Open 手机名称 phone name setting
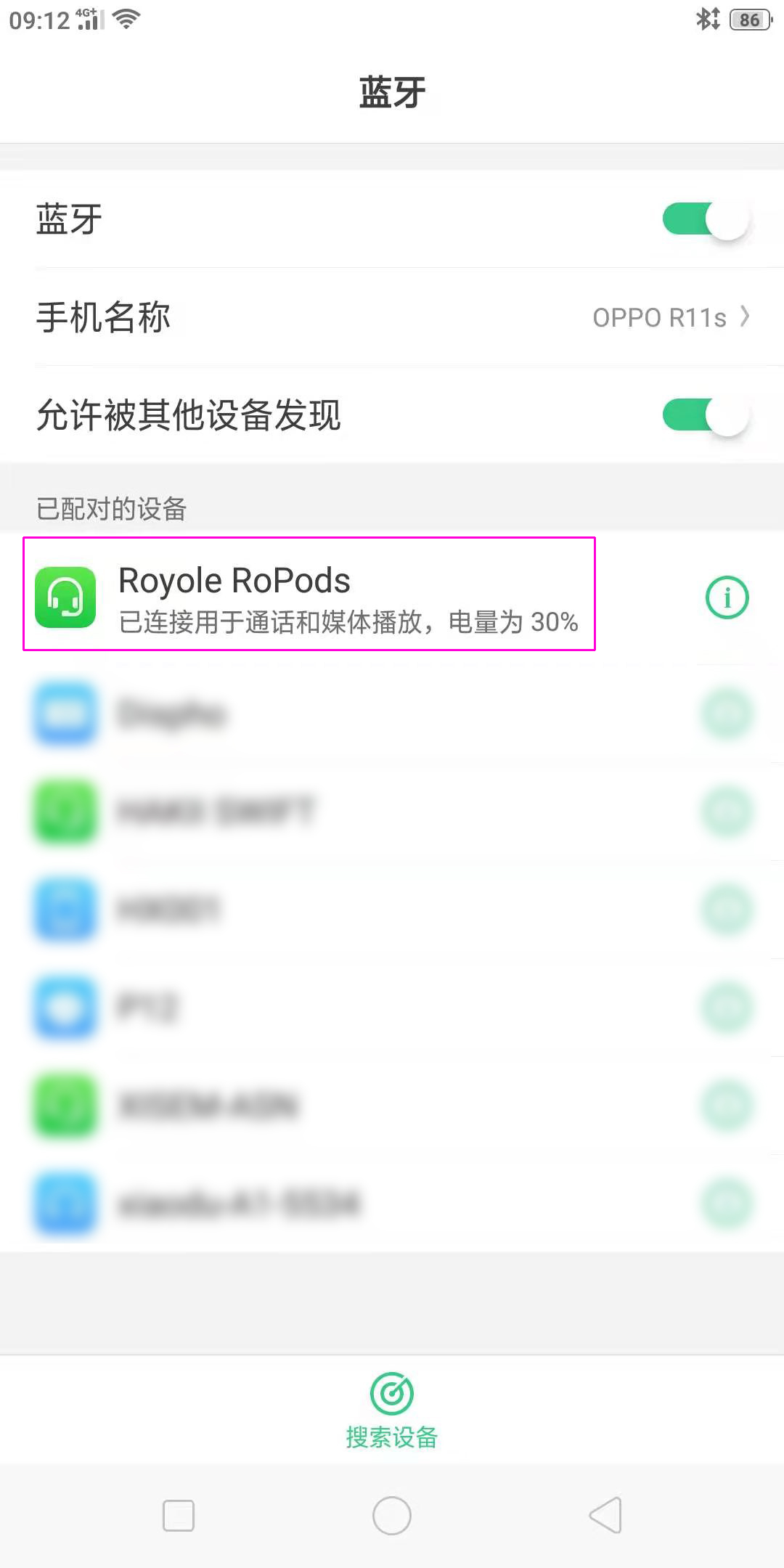This screenshot has height=1568, width=784. tap(392, 317)
